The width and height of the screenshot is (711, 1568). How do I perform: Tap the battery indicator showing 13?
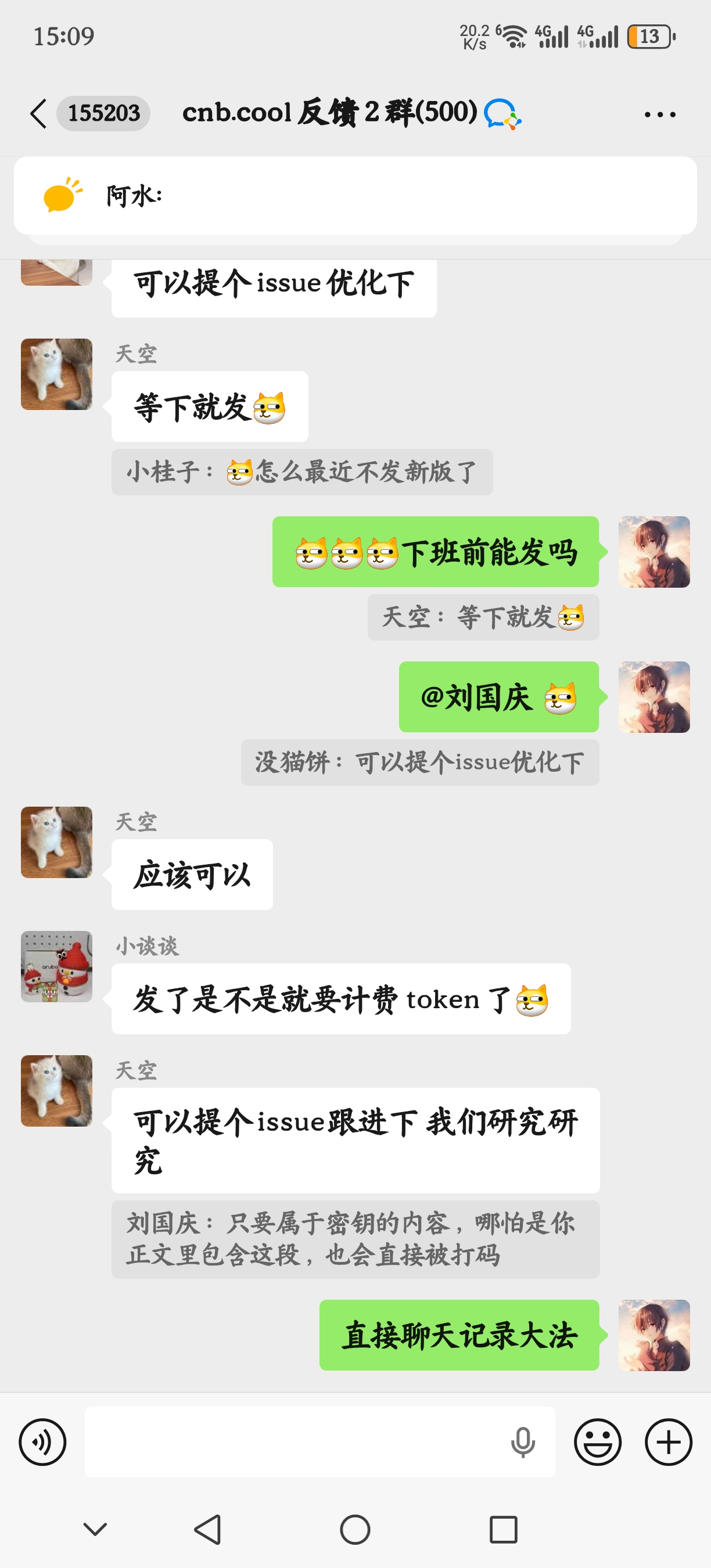[649, 37]
